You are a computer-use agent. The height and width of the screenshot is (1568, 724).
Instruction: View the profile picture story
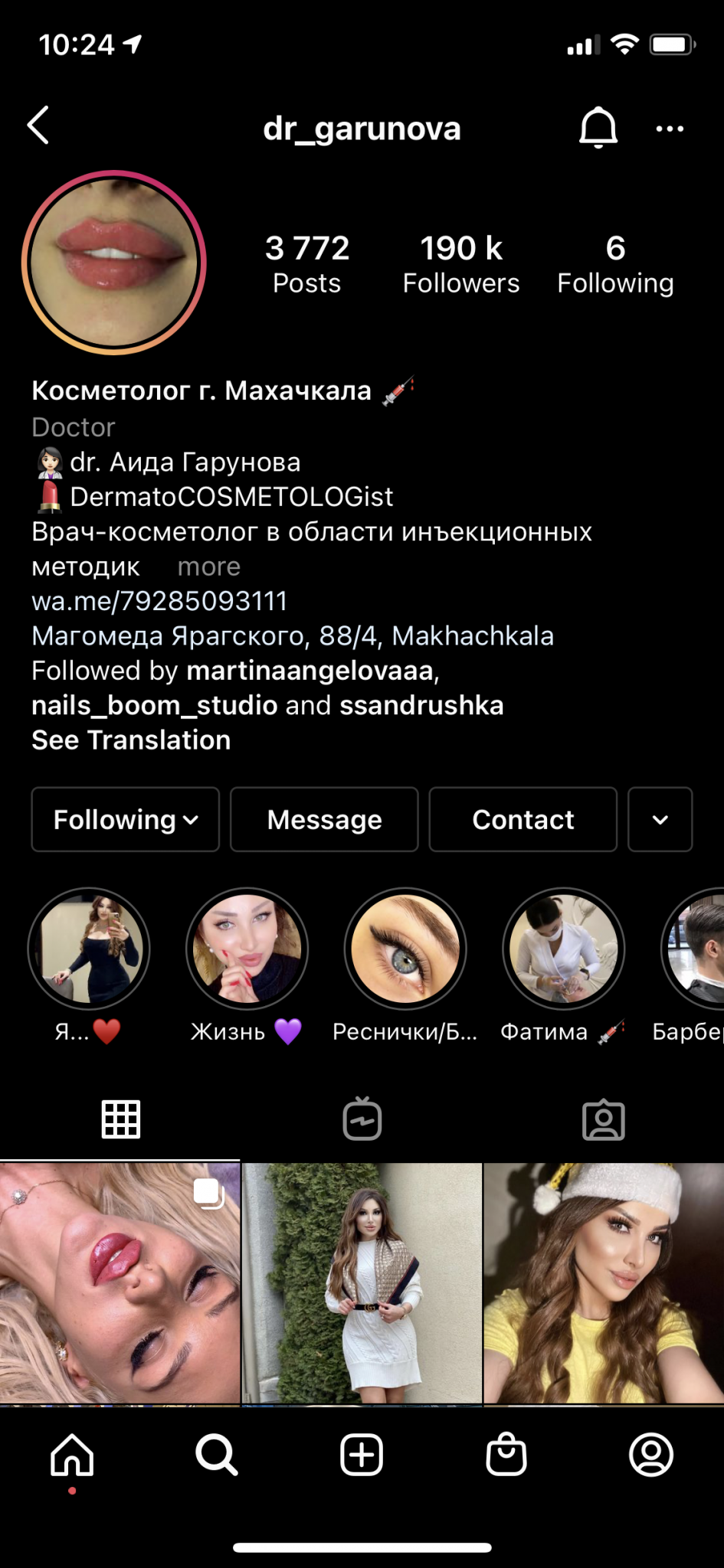(114, 263)
